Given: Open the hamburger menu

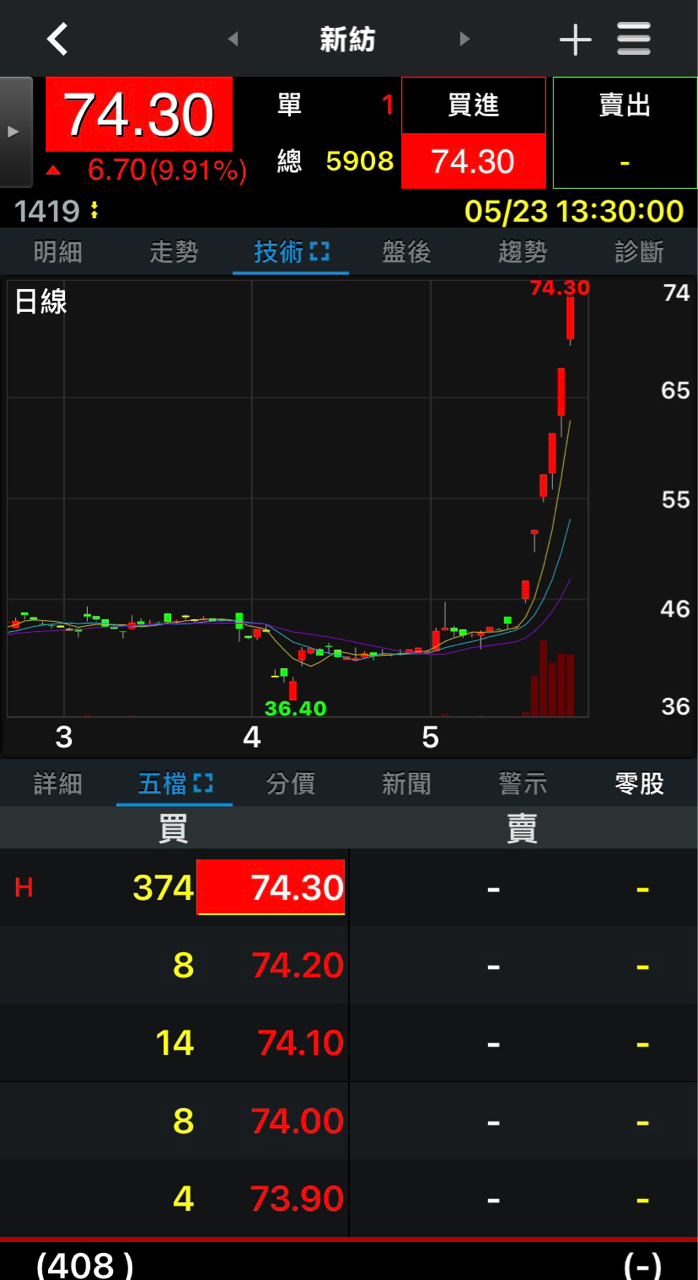Looking at the screenshot, I should [x=634, y=39].
